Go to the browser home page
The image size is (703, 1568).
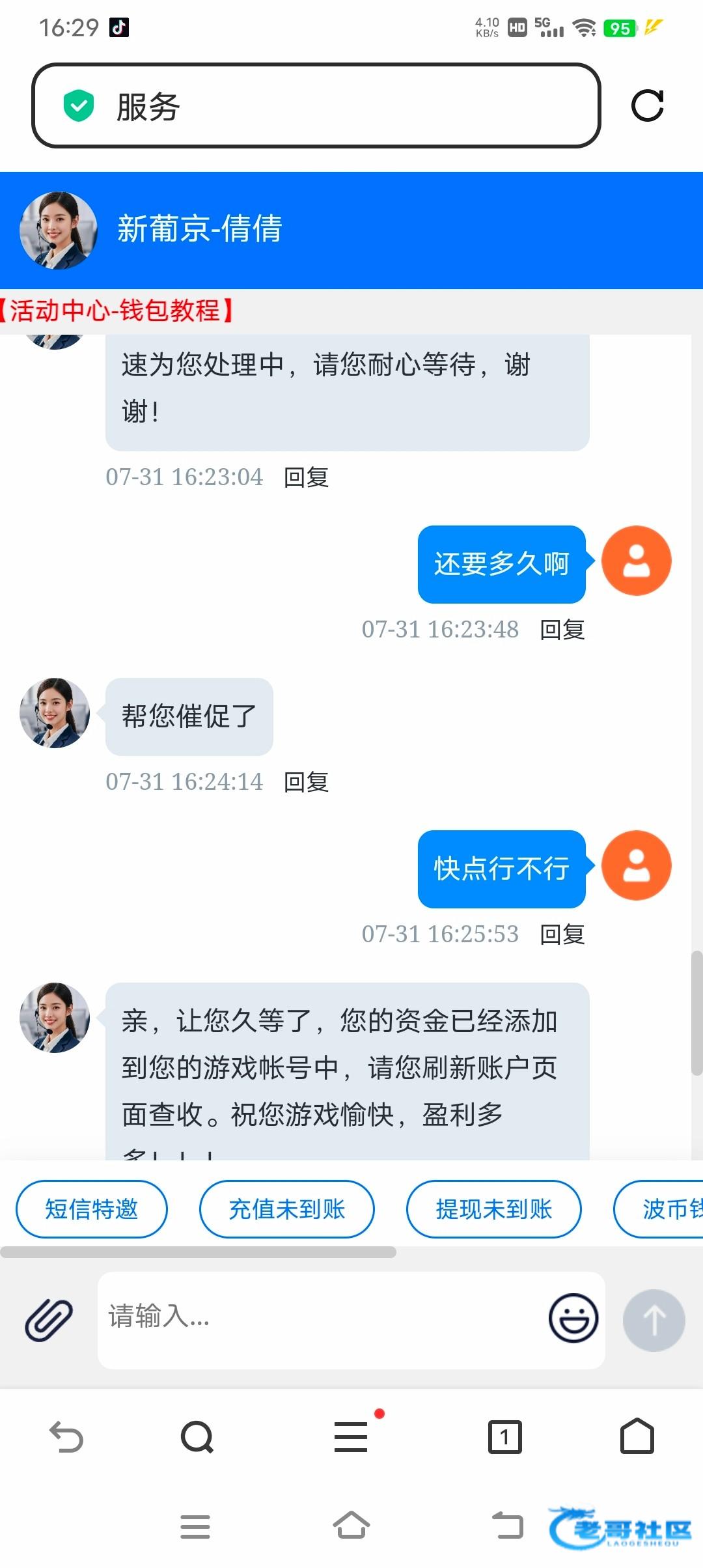pyautogui.click(x=637, y=1436)
